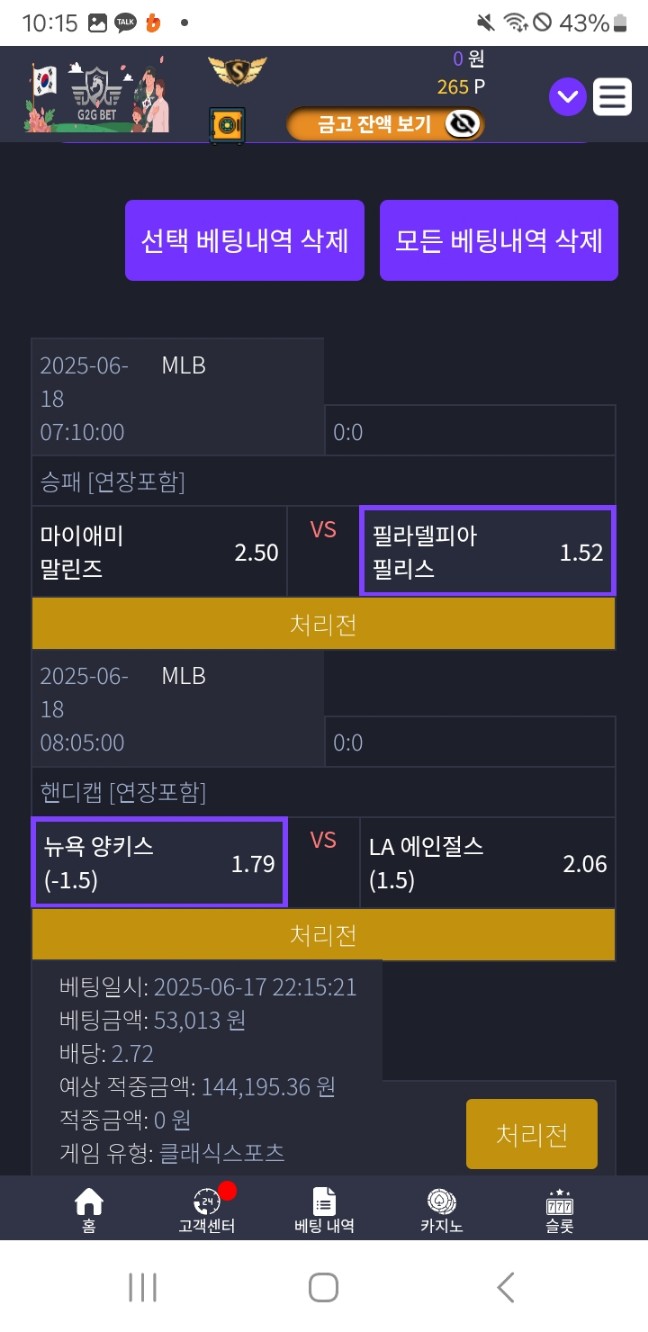Go back with the system back button
This screenshot has height=1332, width=648.
point(506,1287)
